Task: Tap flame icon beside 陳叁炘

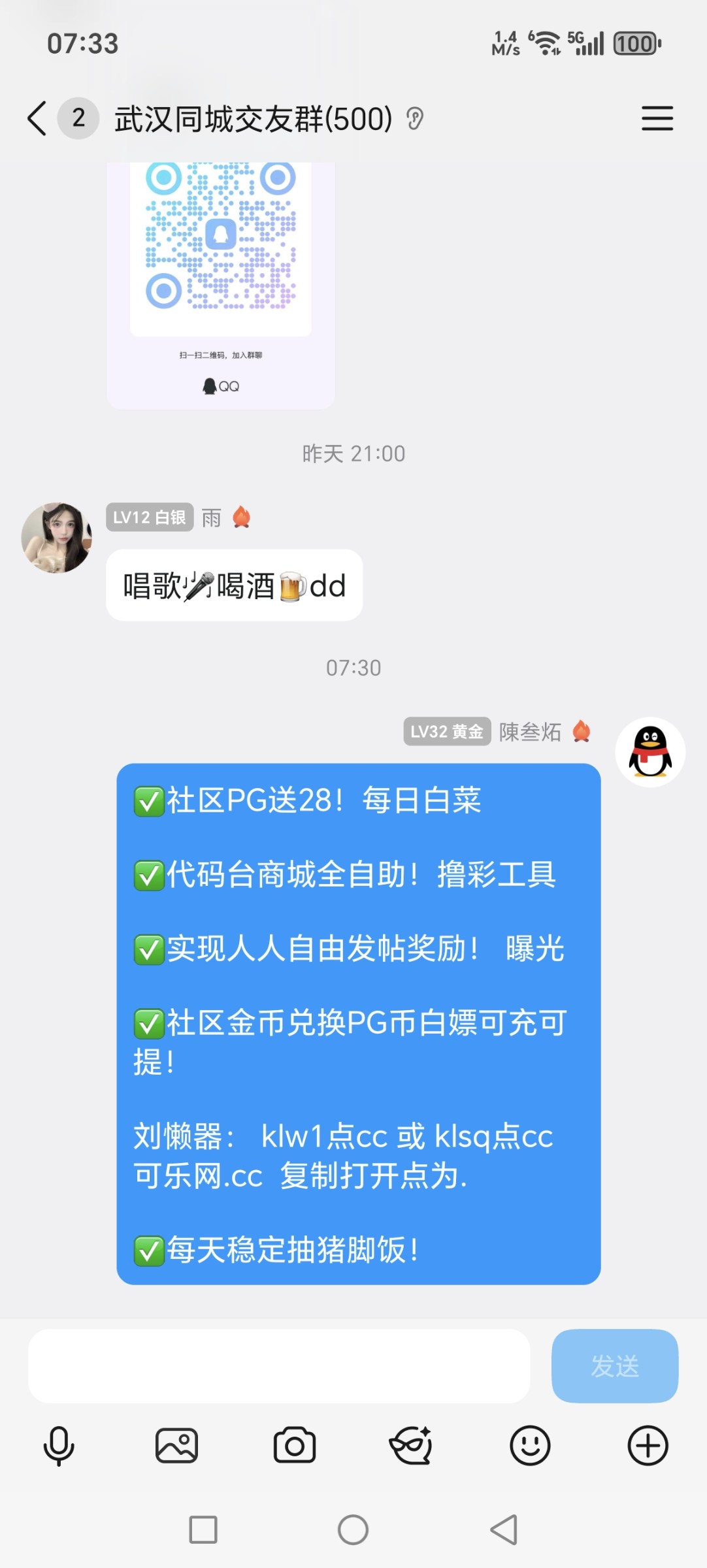Action: click(584, 732)
